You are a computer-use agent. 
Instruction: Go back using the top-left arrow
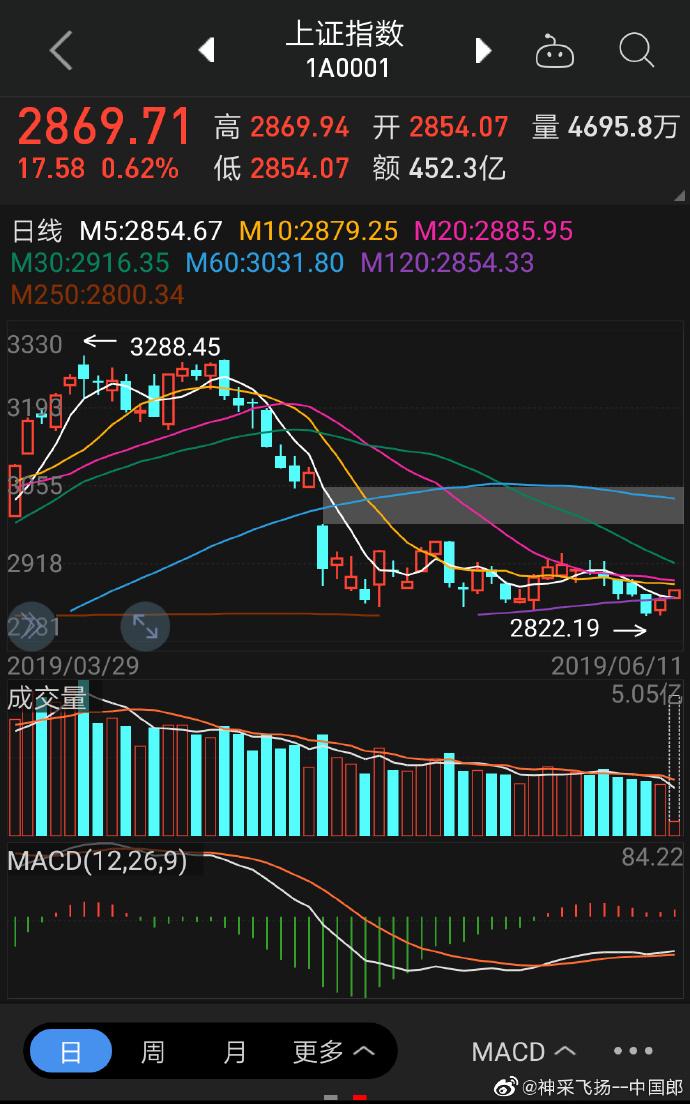pyautogui.click(x=61, y=50)
